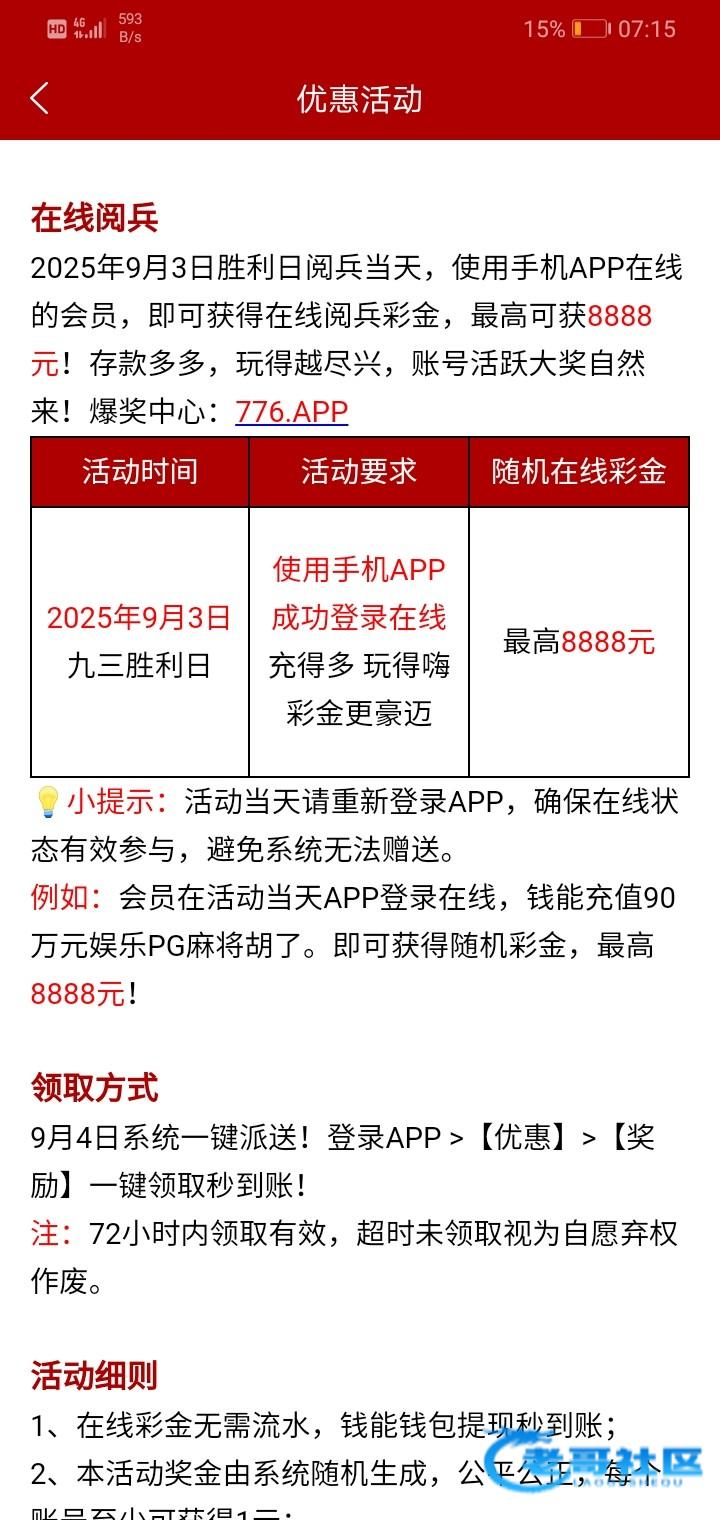Open the 776.APP link
The image size is (720, 1520).
pyautogui.click(x=291, y=411)
